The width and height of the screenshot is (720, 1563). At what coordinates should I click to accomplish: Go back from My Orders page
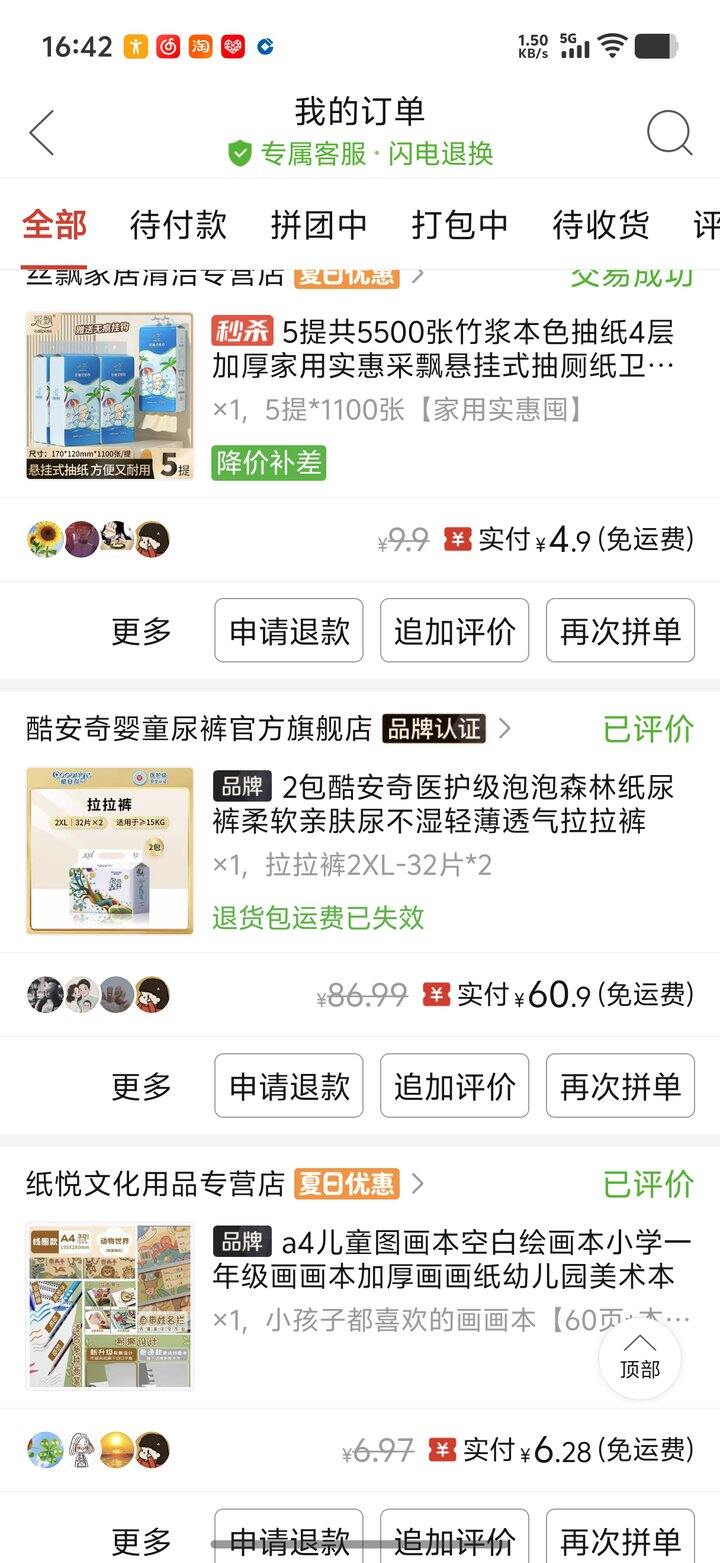pyautogui.click(x=42, y=132)
